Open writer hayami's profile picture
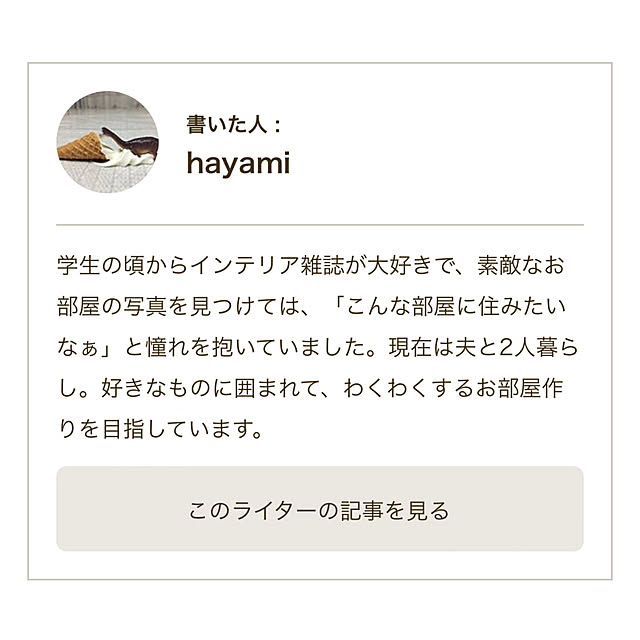The image size is (640, 640). pyautogui.click(x=107, y=142)
